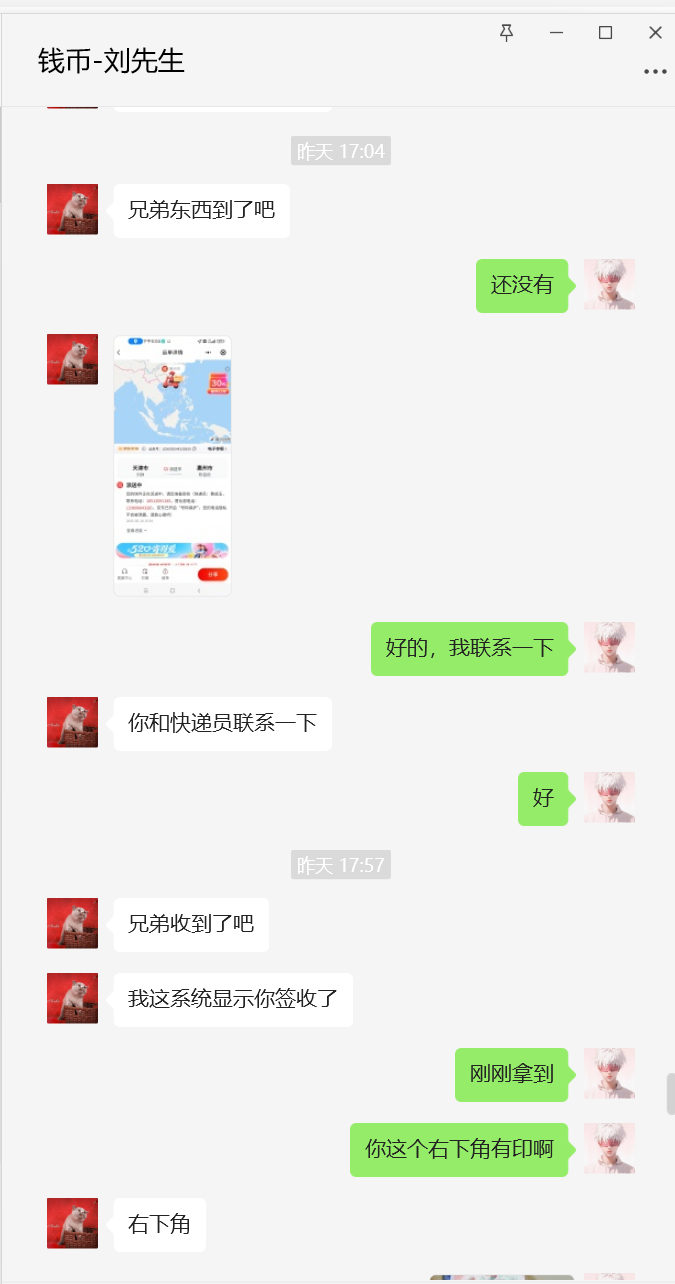The image size is (675, 1284).
Task: Open the contact's avatar beside "兄弟东西到了吧"
Action: pos(72,209)
